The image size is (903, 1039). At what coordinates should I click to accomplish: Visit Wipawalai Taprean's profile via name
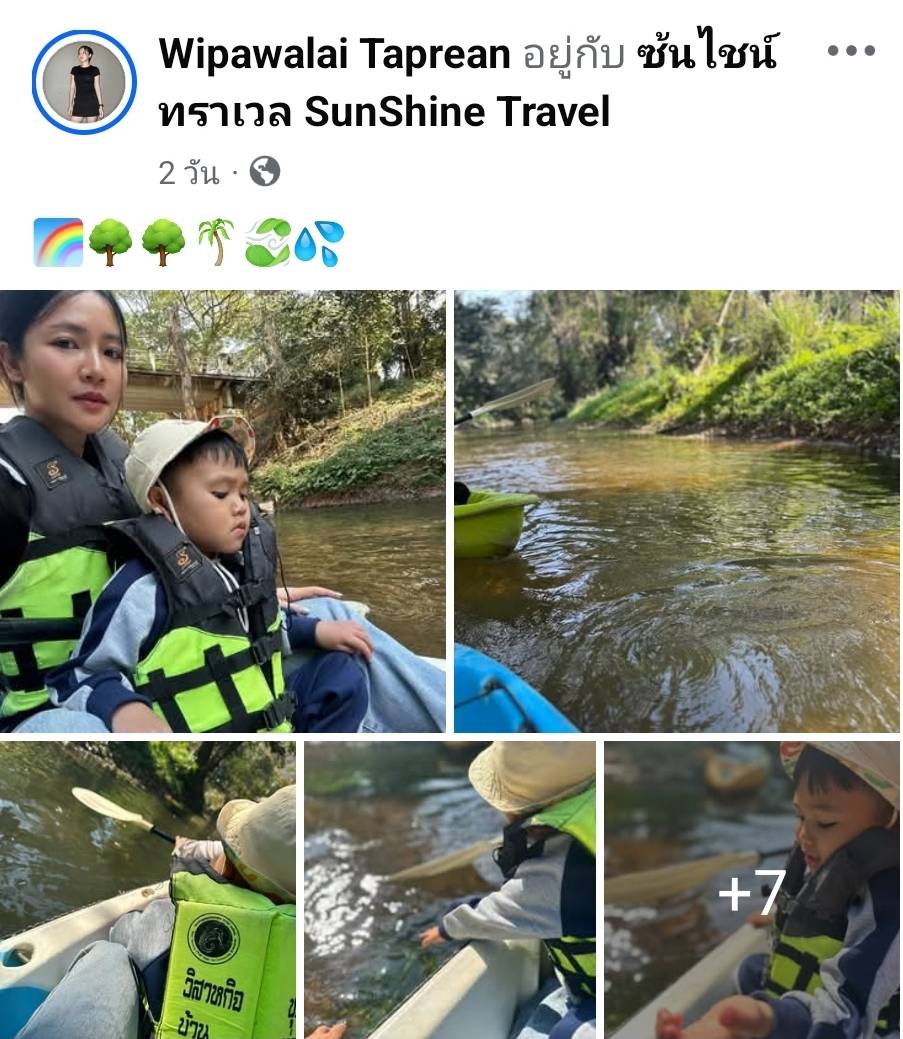click(334, 55)
